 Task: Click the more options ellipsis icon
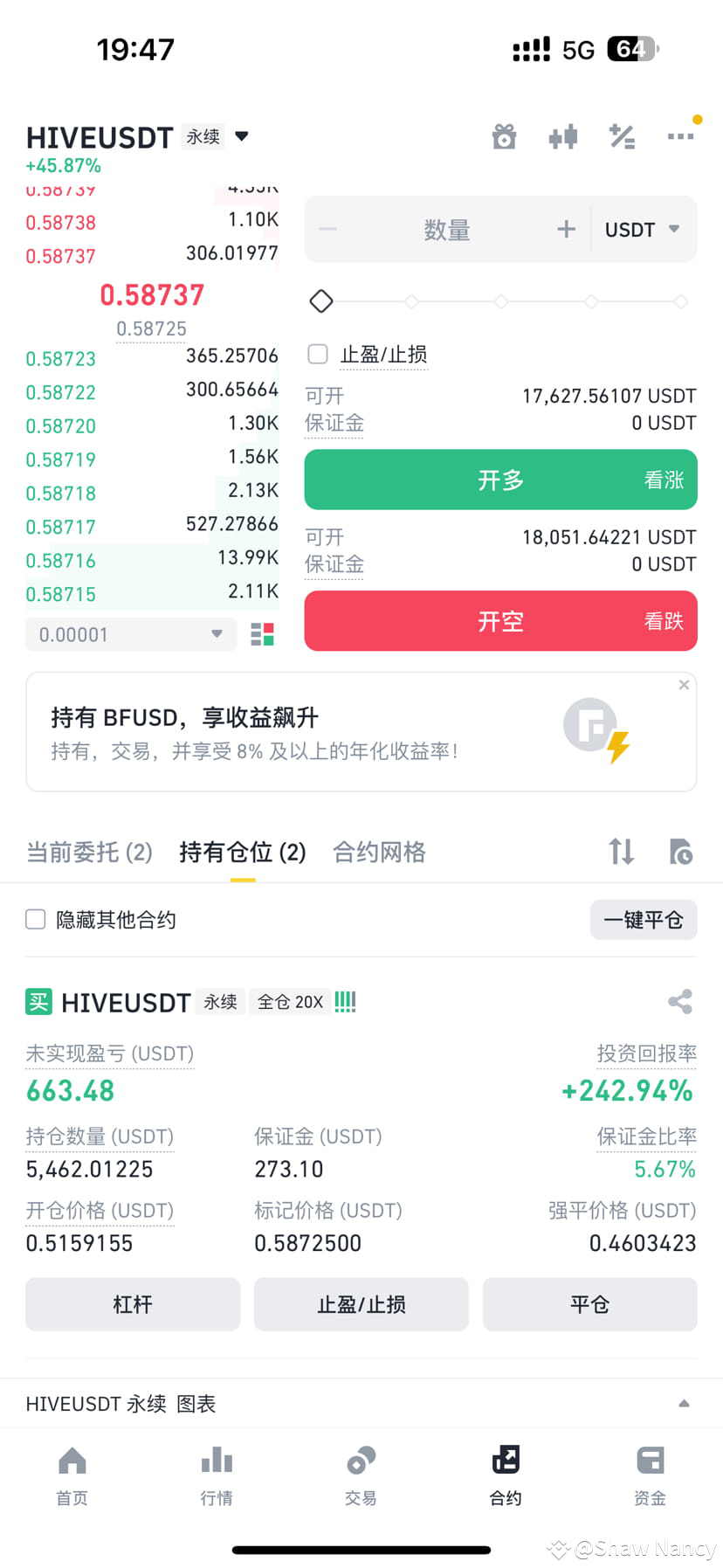pos(680,136)
